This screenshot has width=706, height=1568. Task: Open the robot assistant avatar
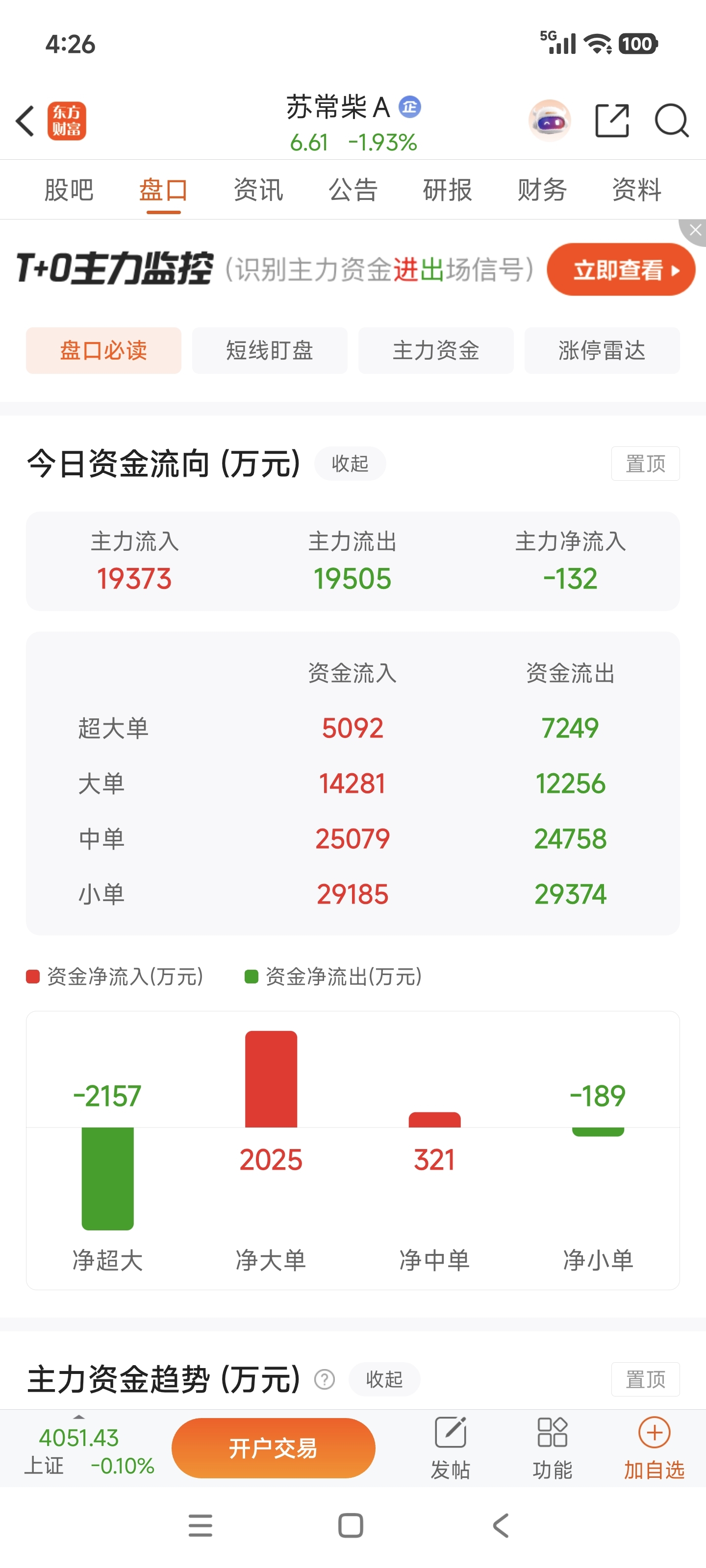[550, 121]
